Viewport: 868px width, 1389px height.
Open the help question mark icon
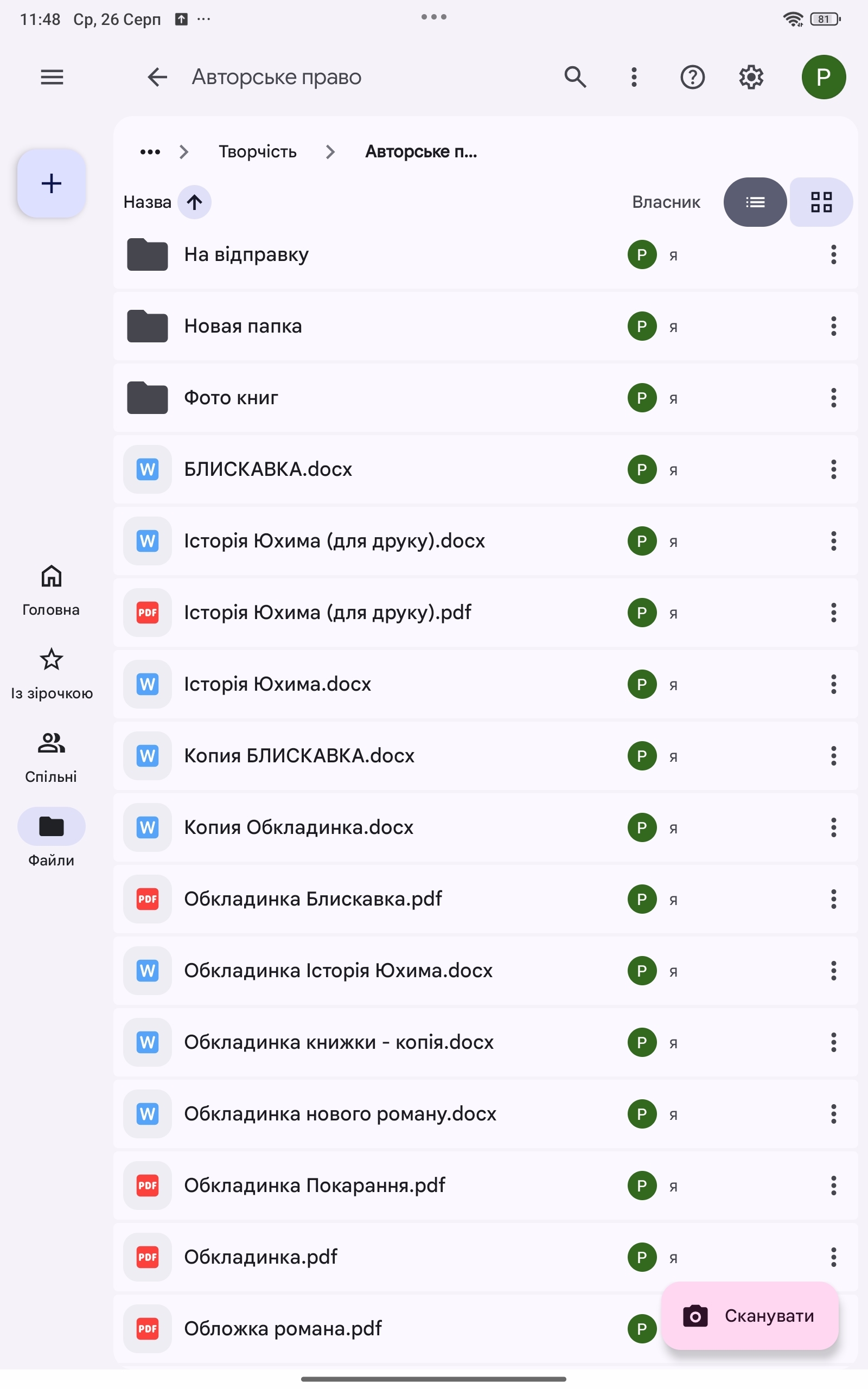coord(692,77)
